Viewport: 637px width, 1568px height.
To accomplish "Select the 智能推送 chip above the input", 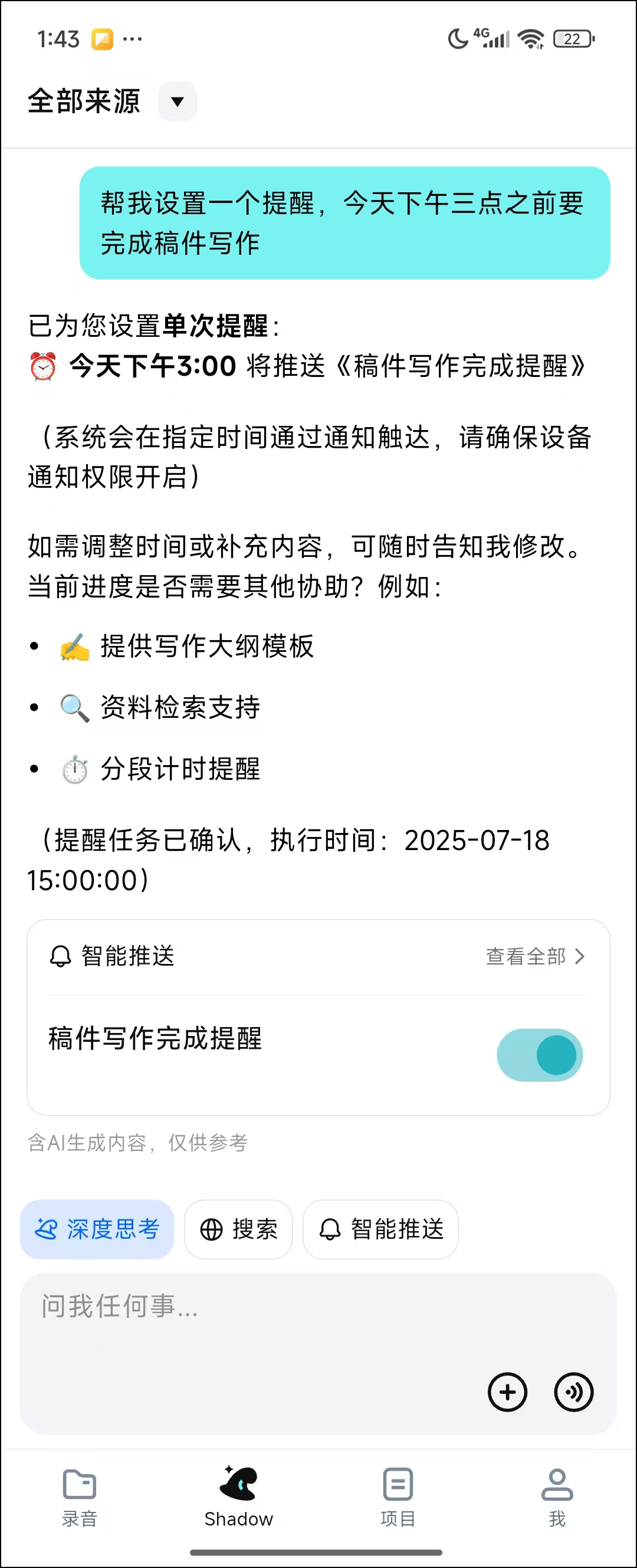I will pyautogui.click(x=380, y=1229).
